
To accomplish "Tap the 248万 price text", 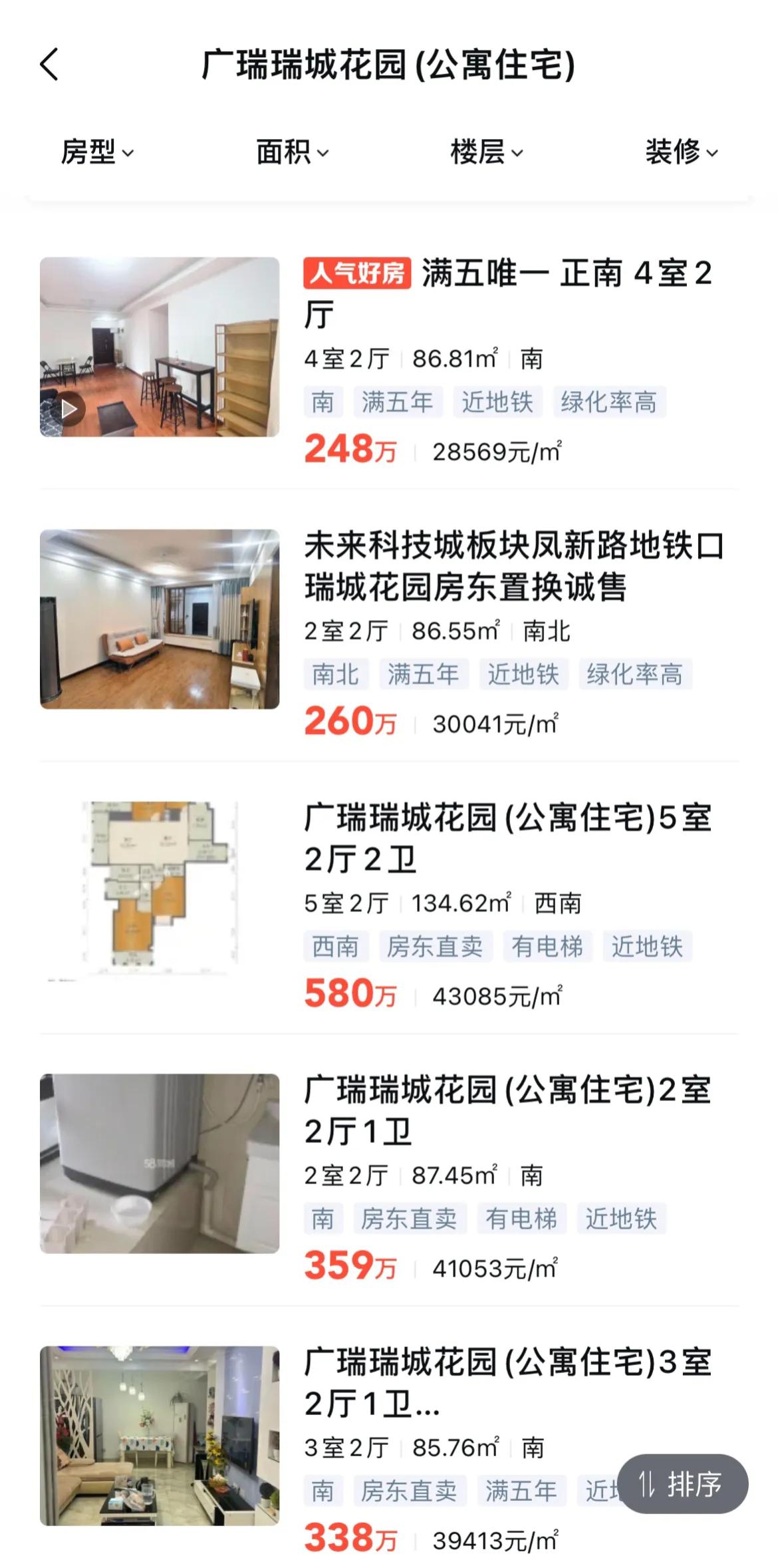I will 349,452.
